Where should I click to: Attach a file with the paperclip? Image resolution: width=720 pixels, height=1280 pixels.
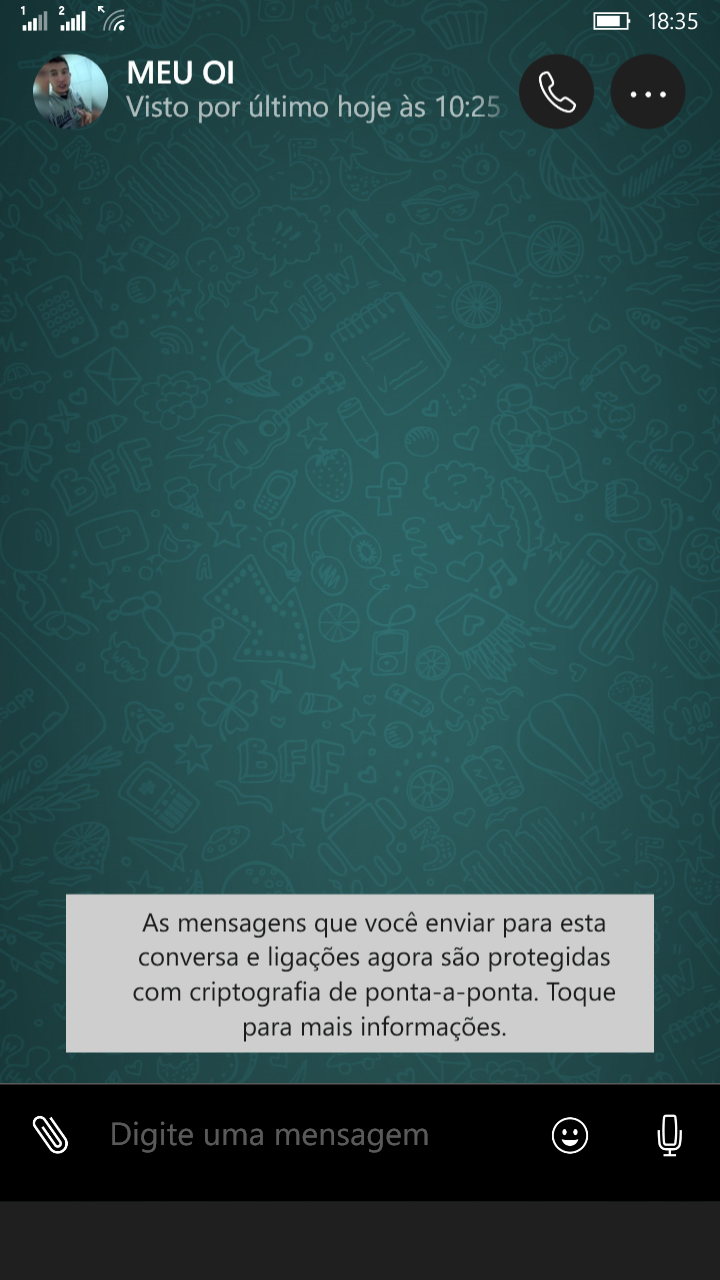[50, 1135]
